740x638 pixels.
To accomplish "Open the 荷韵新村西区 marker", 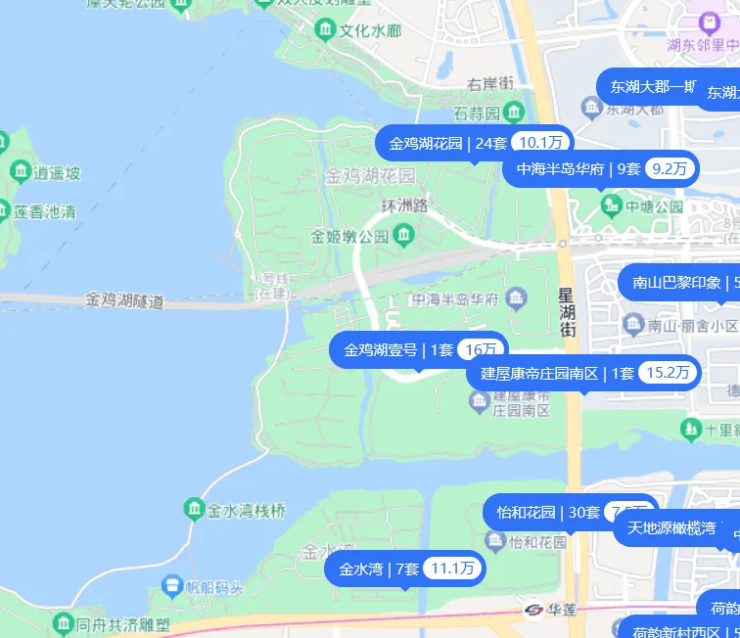I will pos(678,630).
